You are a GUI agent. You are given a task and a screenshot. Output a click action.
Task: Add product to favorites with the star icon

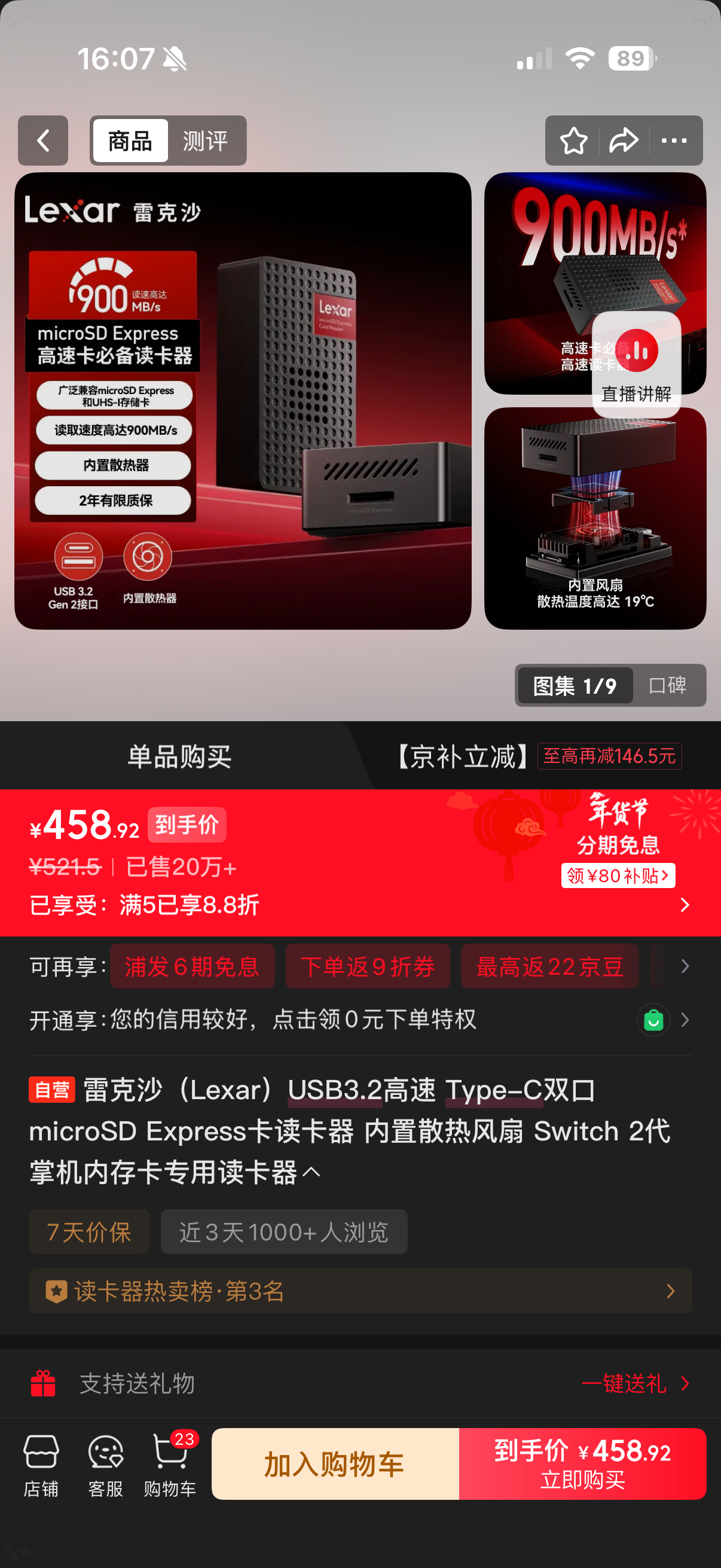point(573,141)
